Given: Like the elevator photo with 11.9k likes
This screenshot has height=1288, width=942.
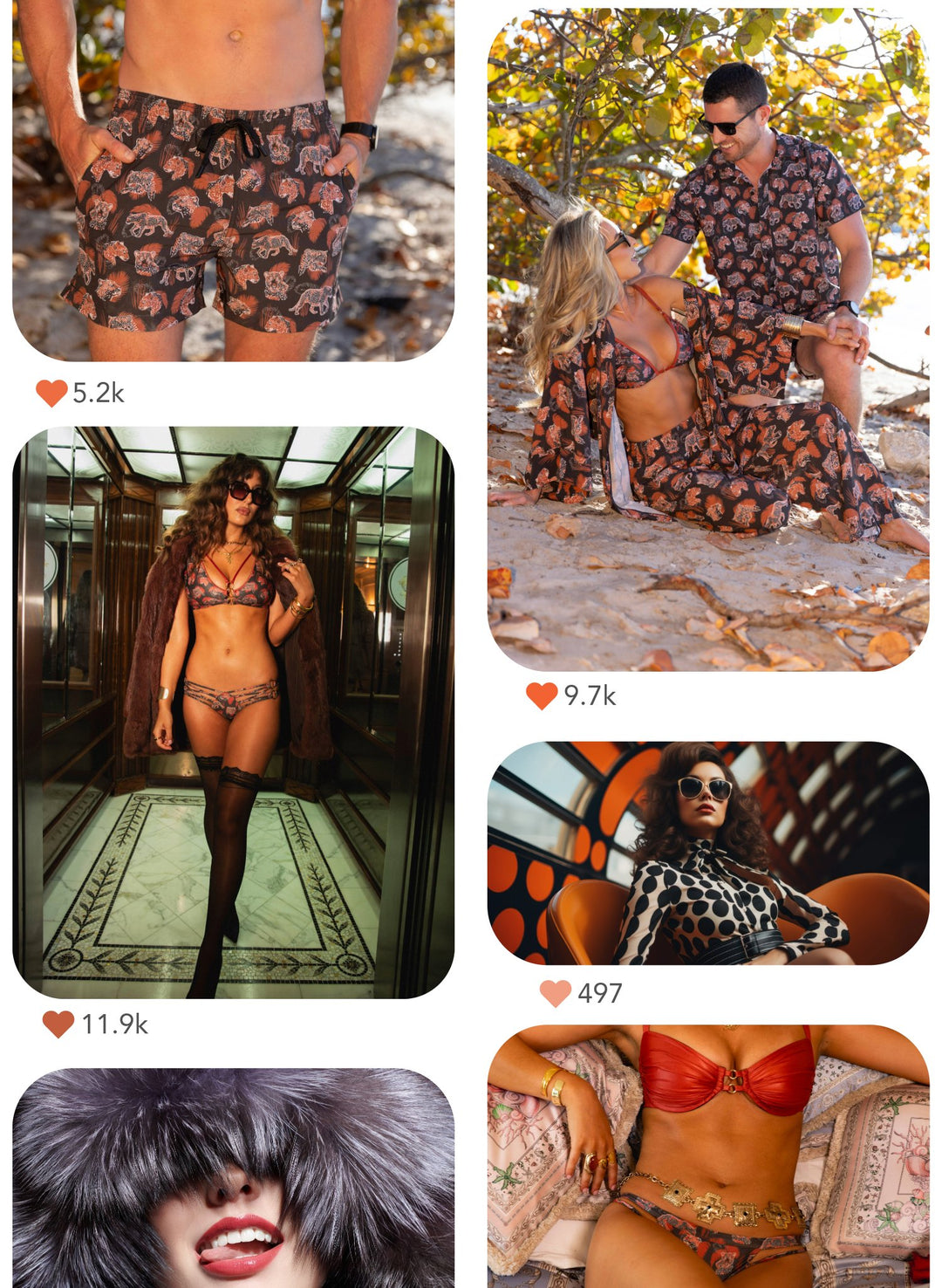Looking at the screenshot, I should tap(58, 1024).
